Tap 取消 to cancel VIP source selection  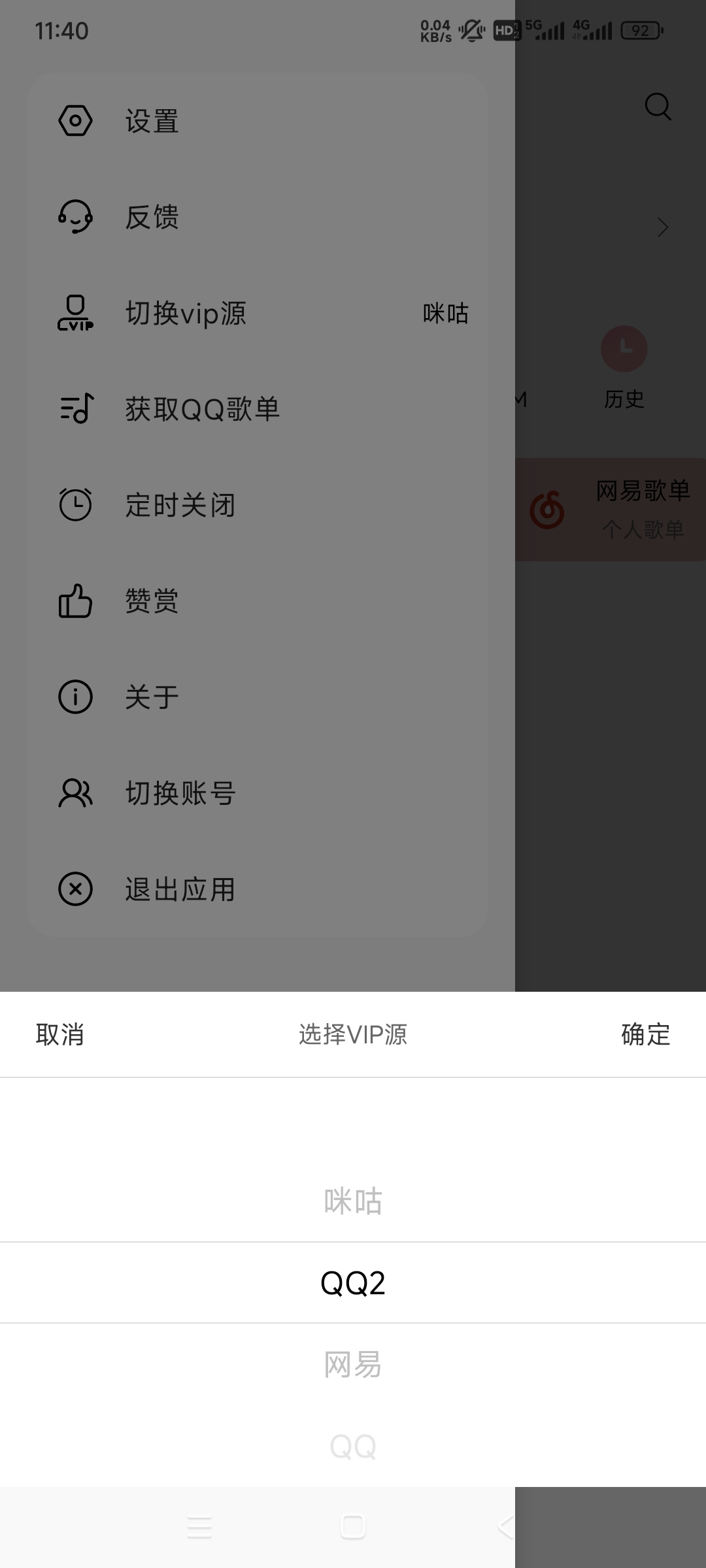[59, 1035]
